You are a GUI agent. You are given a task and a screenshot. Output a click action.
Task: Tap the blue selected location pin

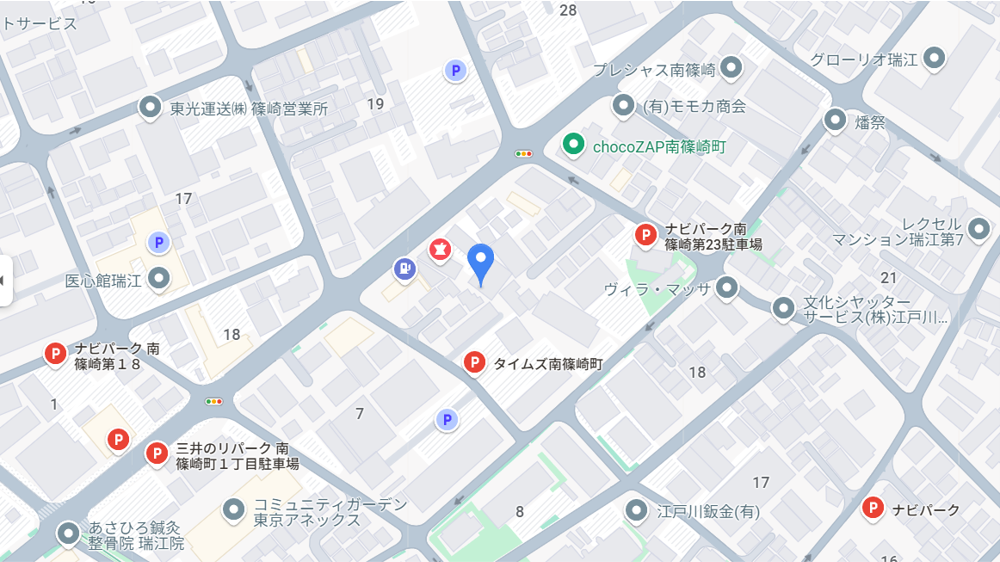[x=481, y=262]
